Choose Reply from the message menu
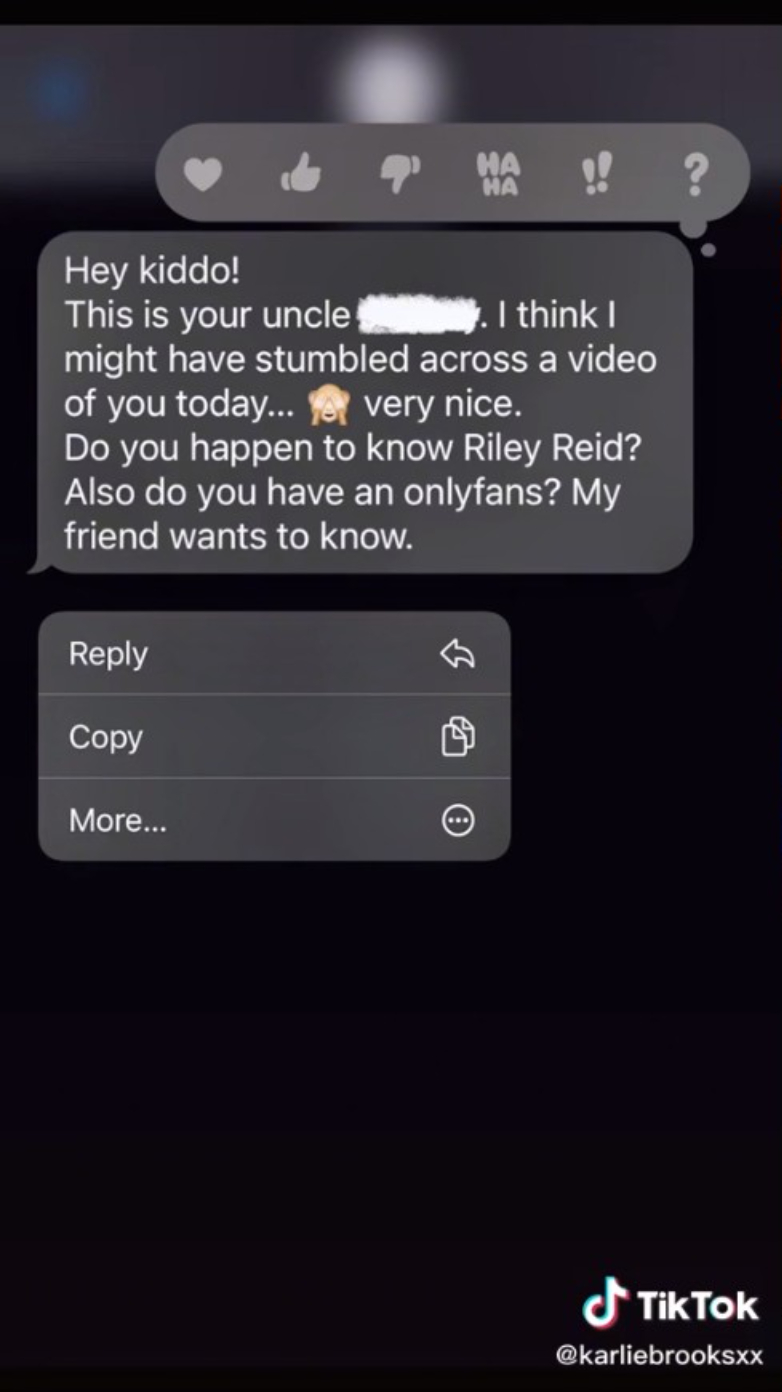782x1392 pixels. (x=274, y=654)
